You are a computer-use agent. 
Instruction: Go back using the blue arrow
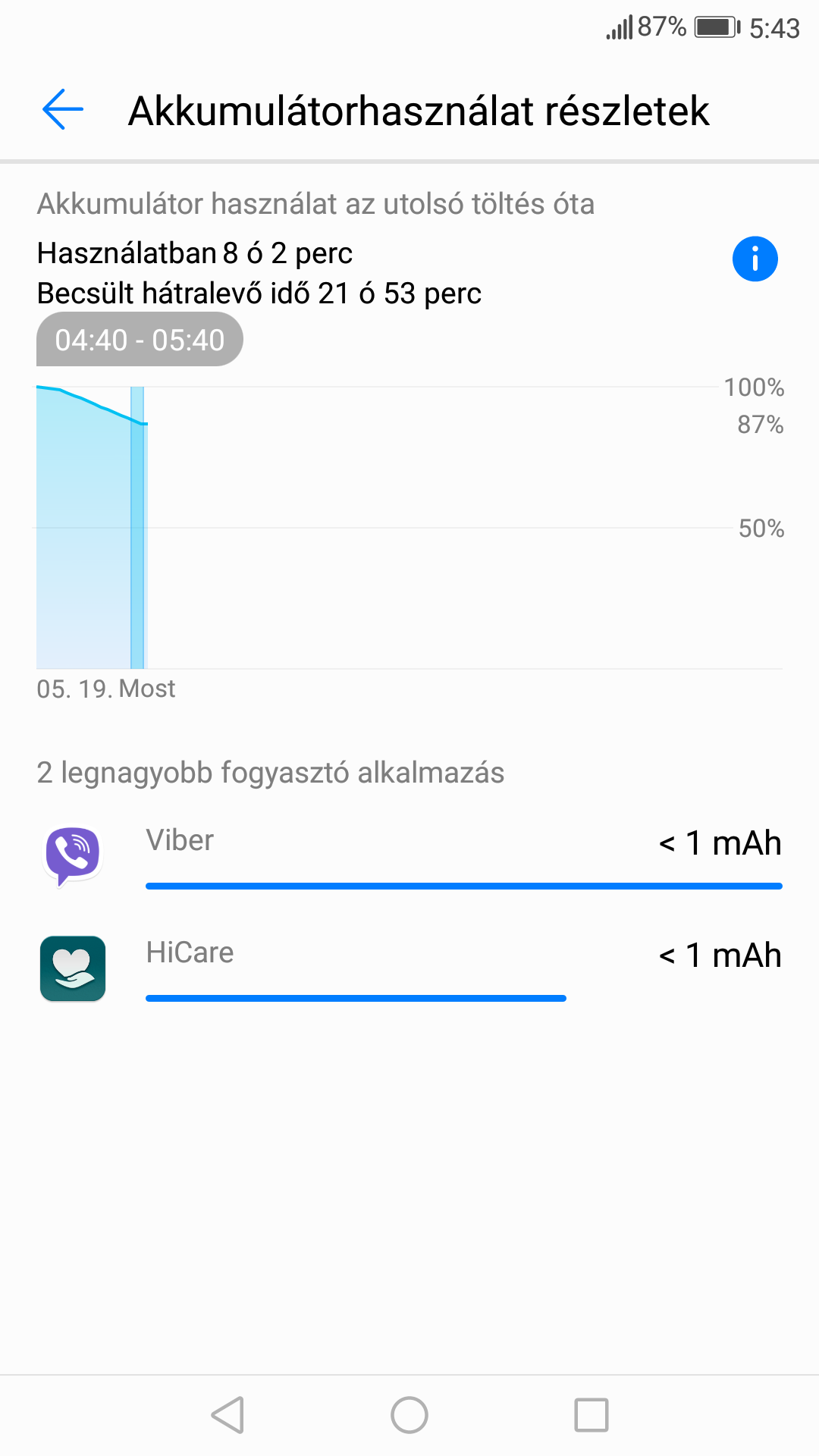[x=63, y=110]
